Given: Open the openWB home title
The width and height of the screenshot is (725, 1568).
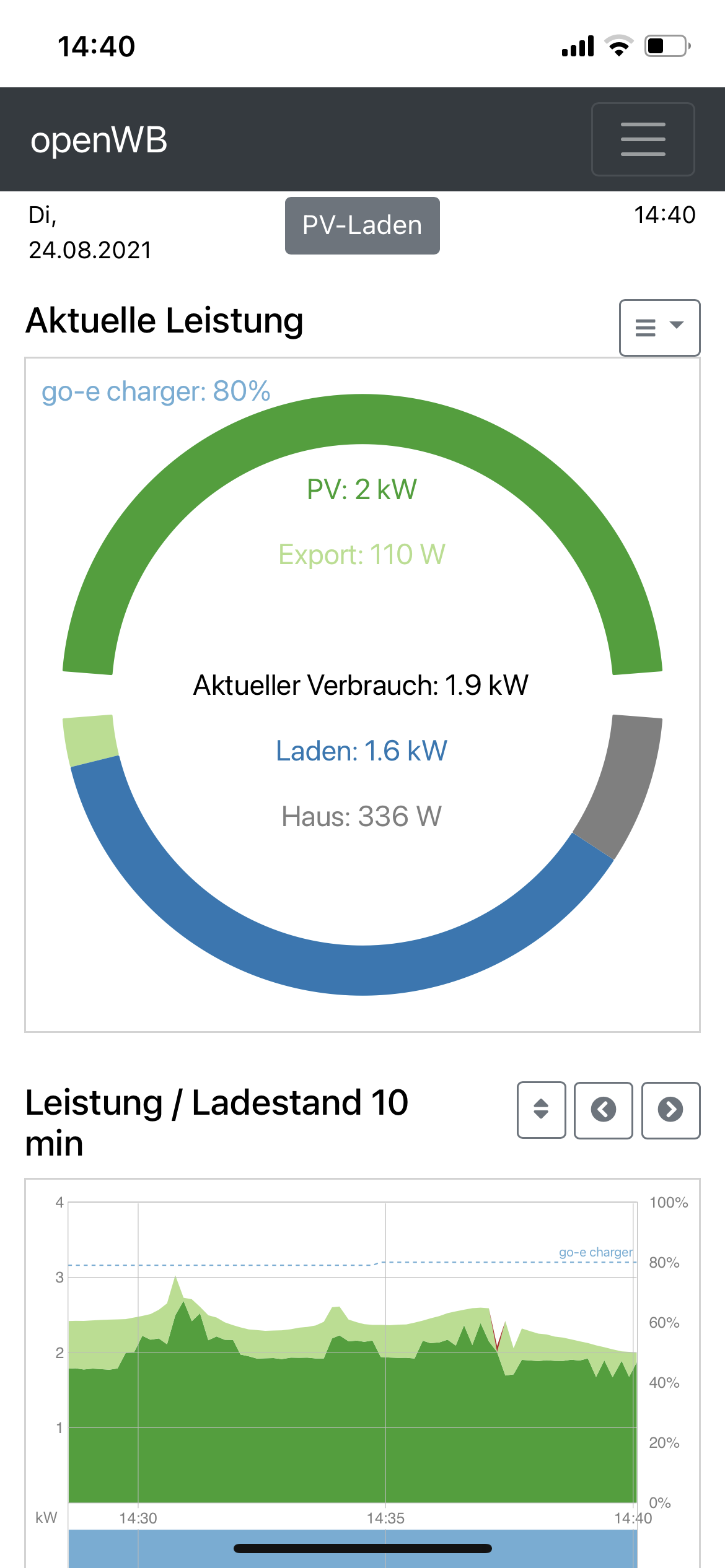Looking at the screenshot, I should click(x=99, y=140).
